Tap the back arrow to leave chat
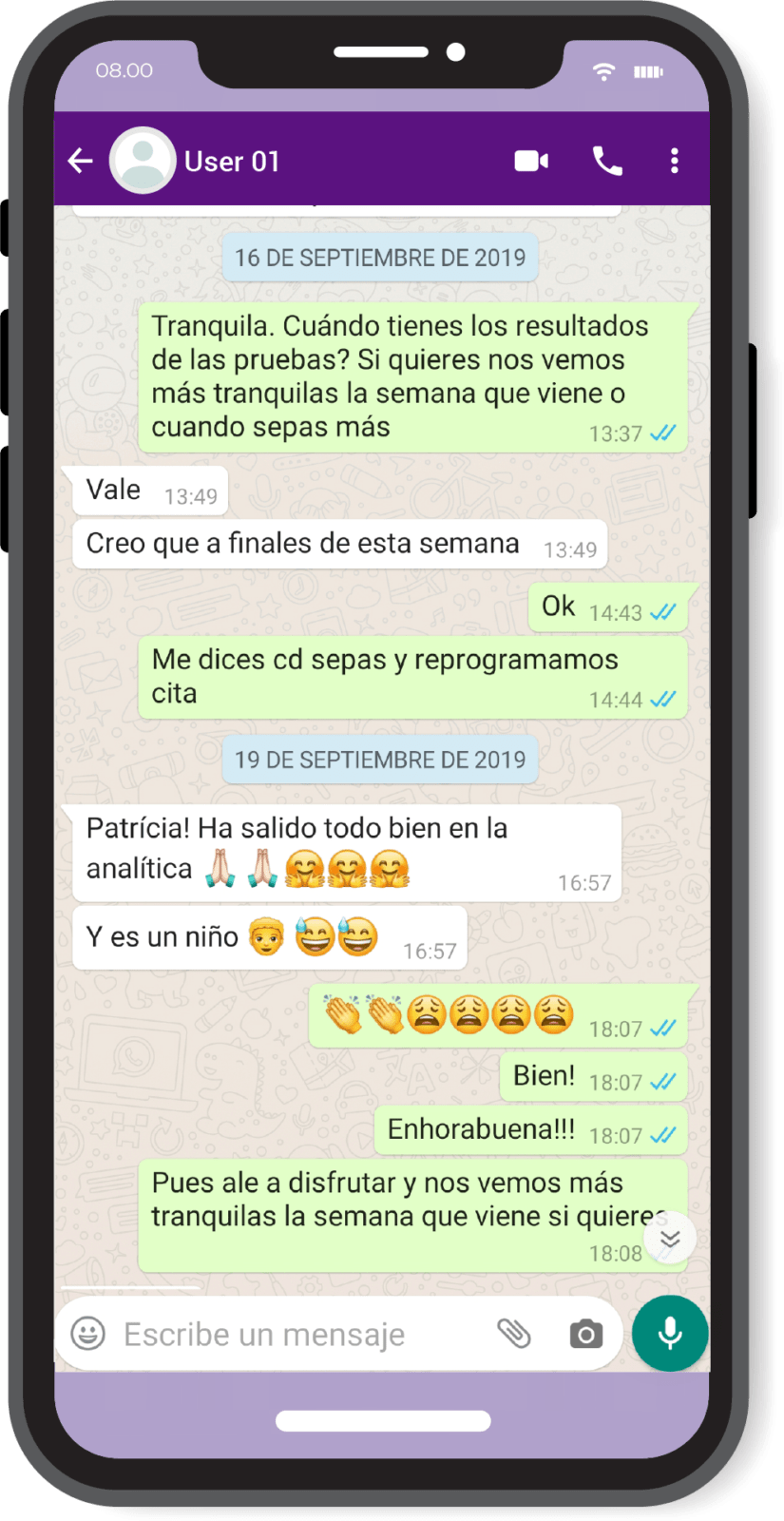Screen dimensions: 784x1521 click(80, 160)
